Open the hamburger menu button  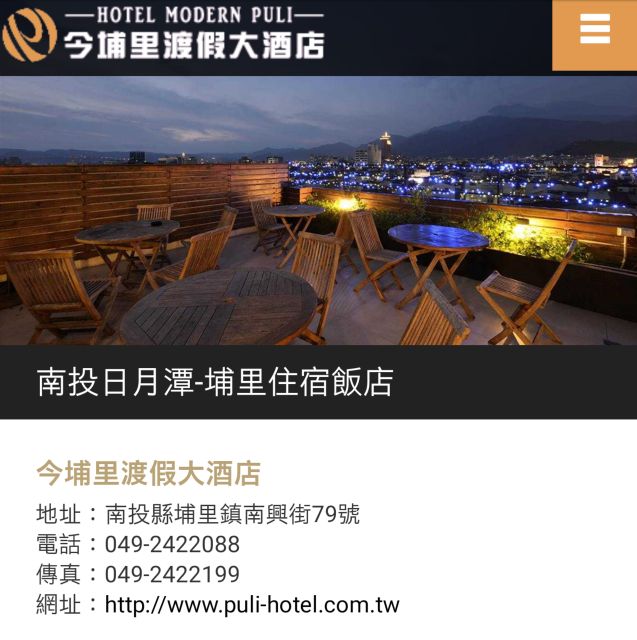595,35
